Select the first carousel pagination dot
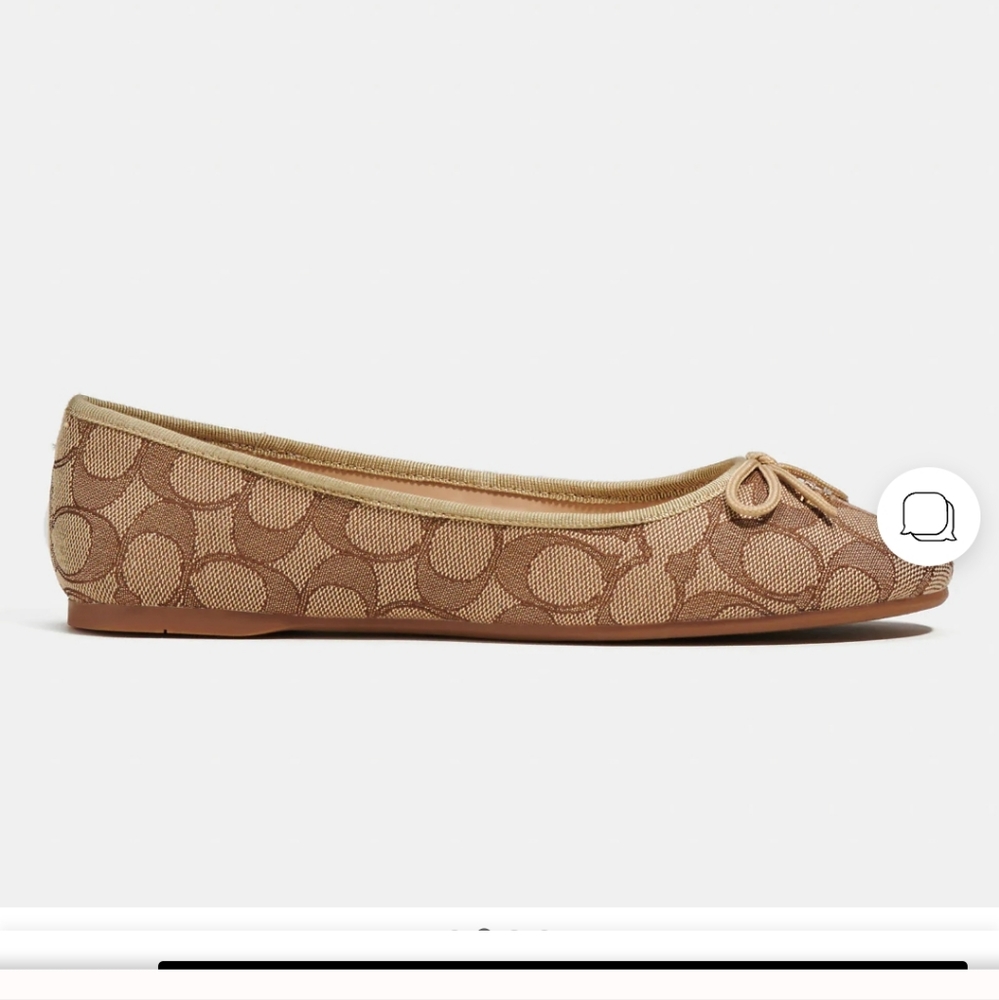This screenshot has width=999, height=1000. click(454, 930)
